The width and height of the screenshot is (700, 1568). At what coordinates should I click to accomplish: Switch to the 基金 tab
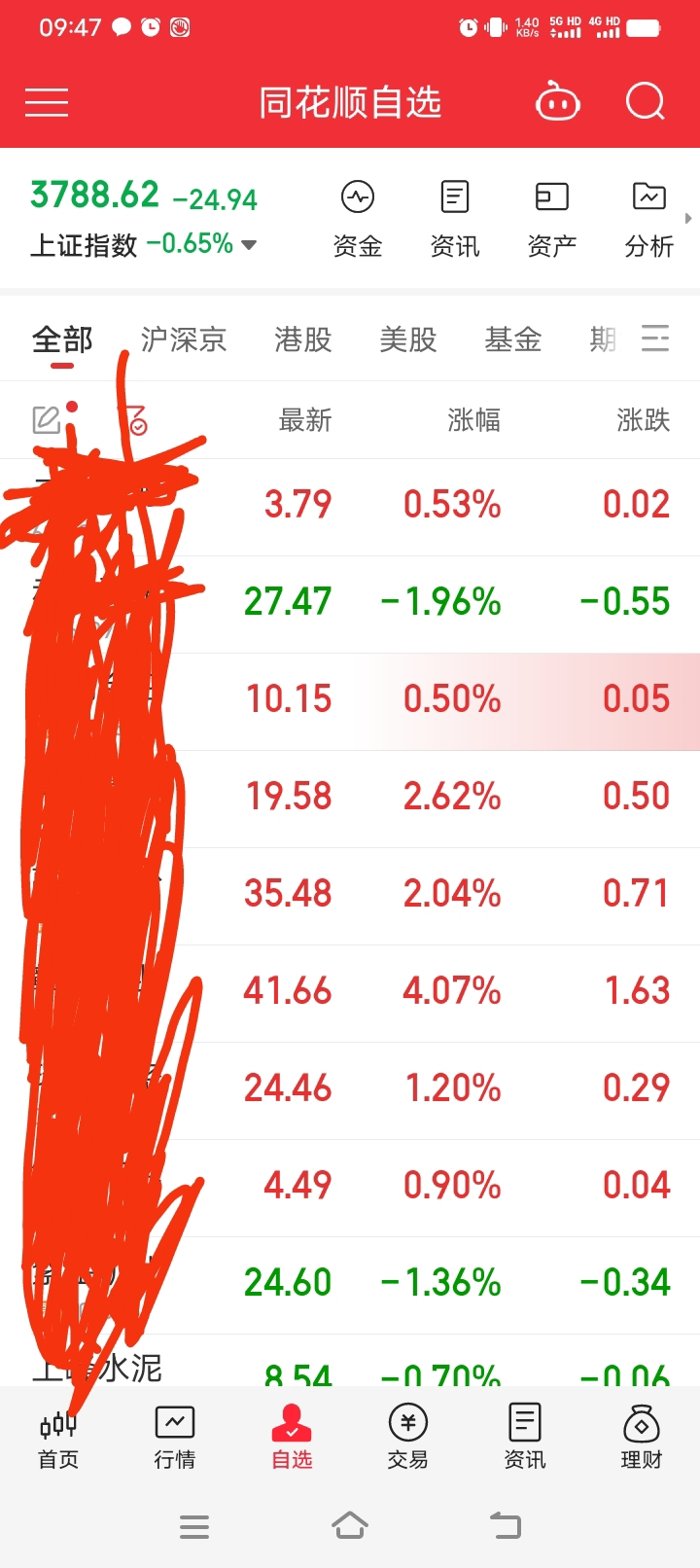point(513,339)
